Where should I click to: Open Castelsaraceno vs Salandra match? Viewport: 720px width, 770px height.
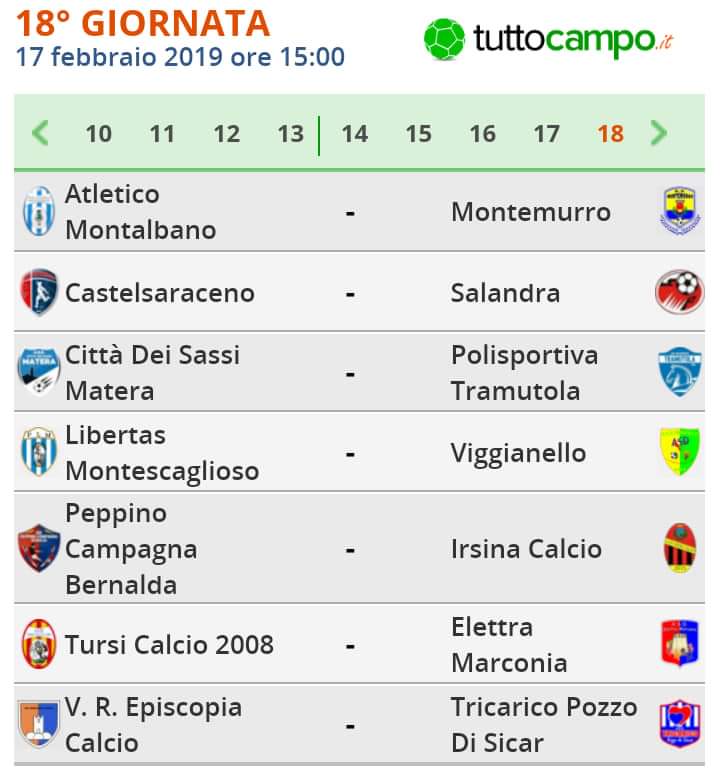pos(350,293)
